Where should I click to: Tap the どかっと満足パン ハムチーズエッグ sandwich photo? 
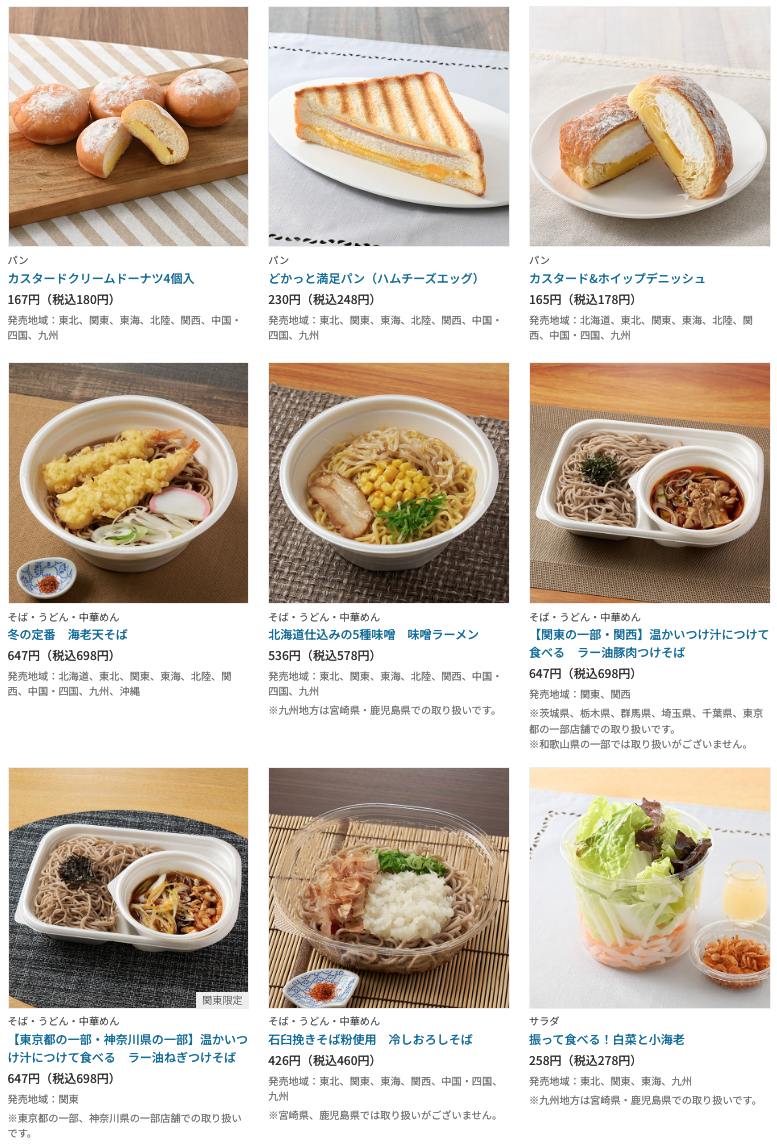[388, 126]
